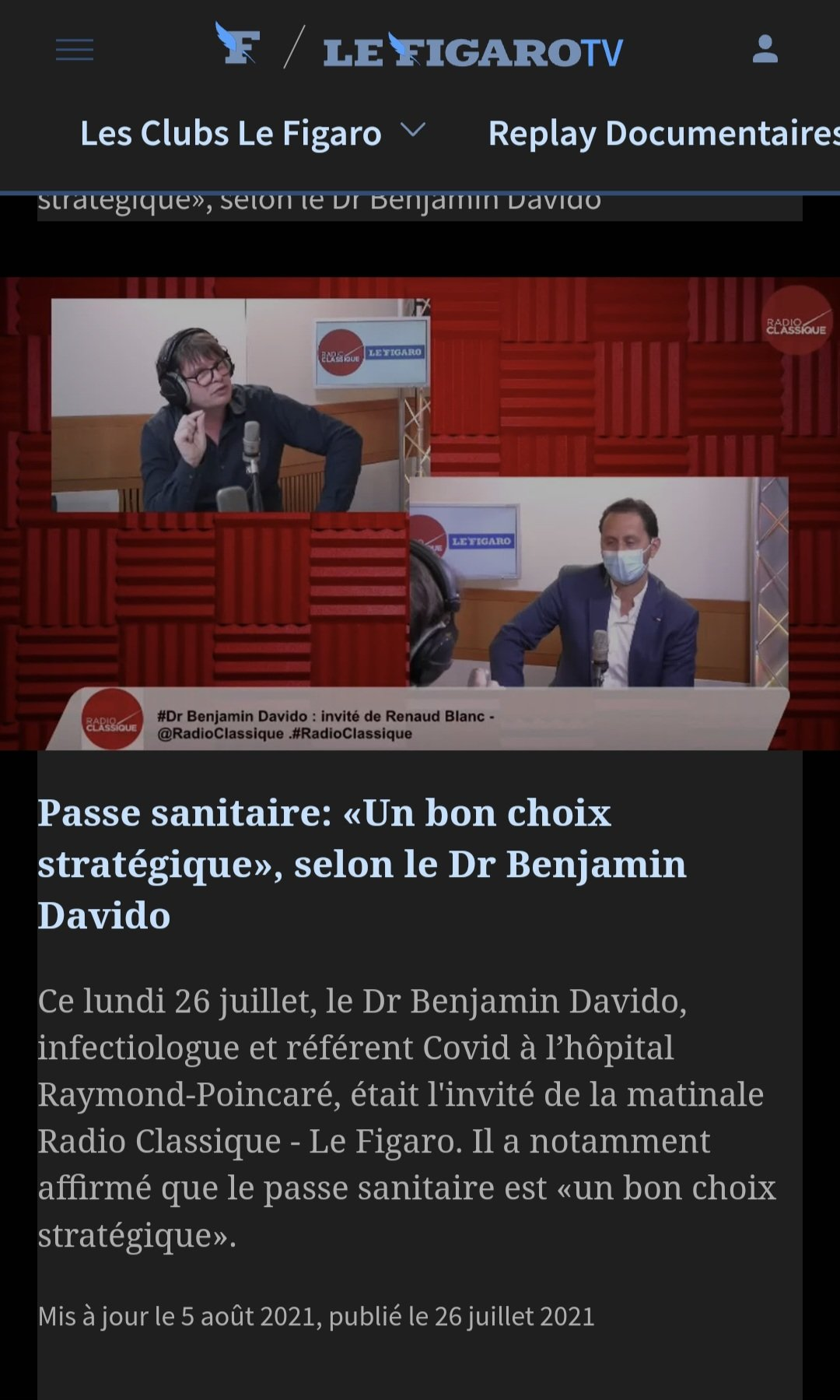Open the Passe sanitaire article headline
Image resolution: width=840 pixels, height=1400 pixels.
coord(362,864)
